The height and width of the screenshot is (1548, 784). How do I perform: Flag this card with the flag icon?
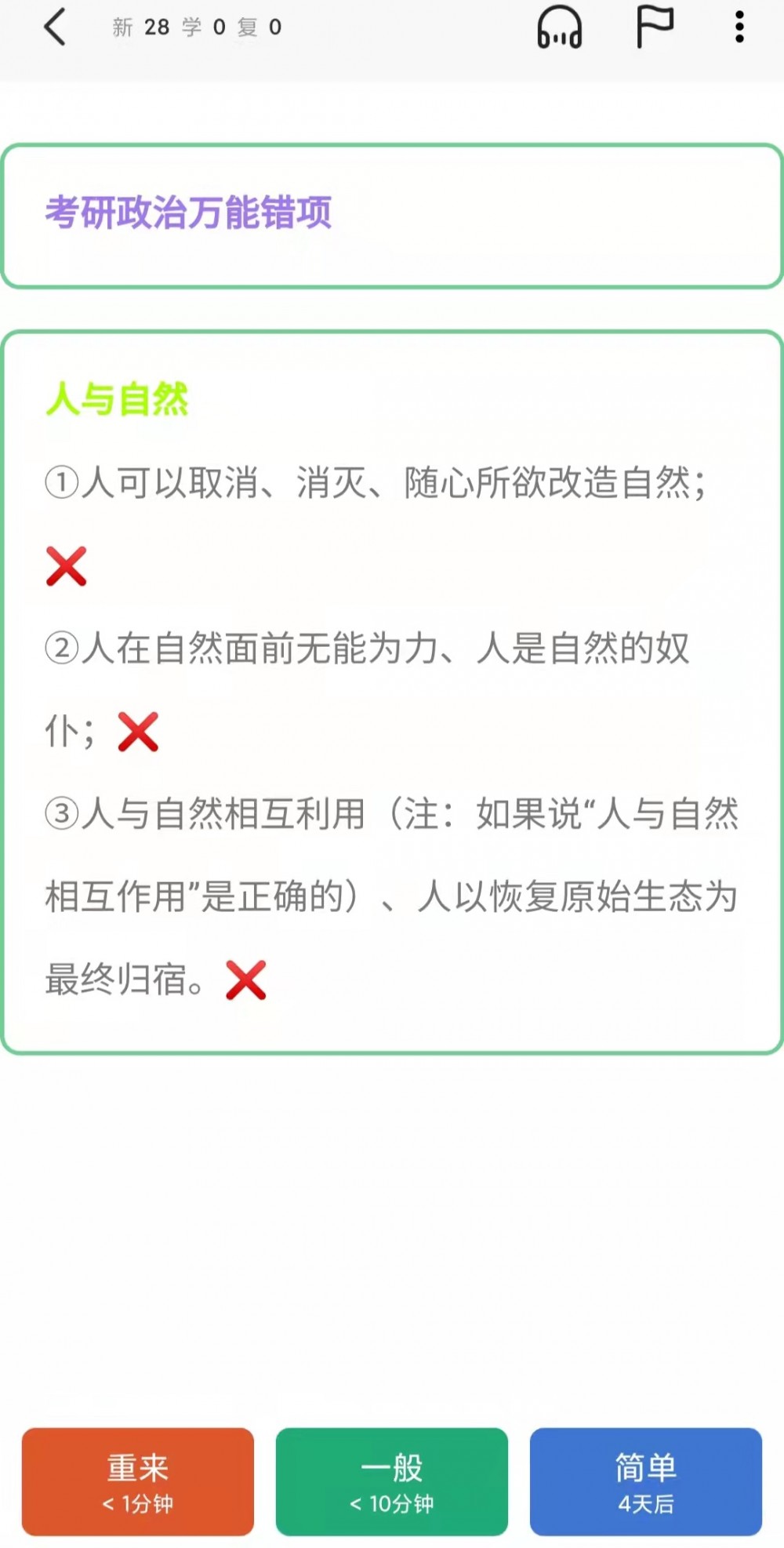[x=654, y=27]
